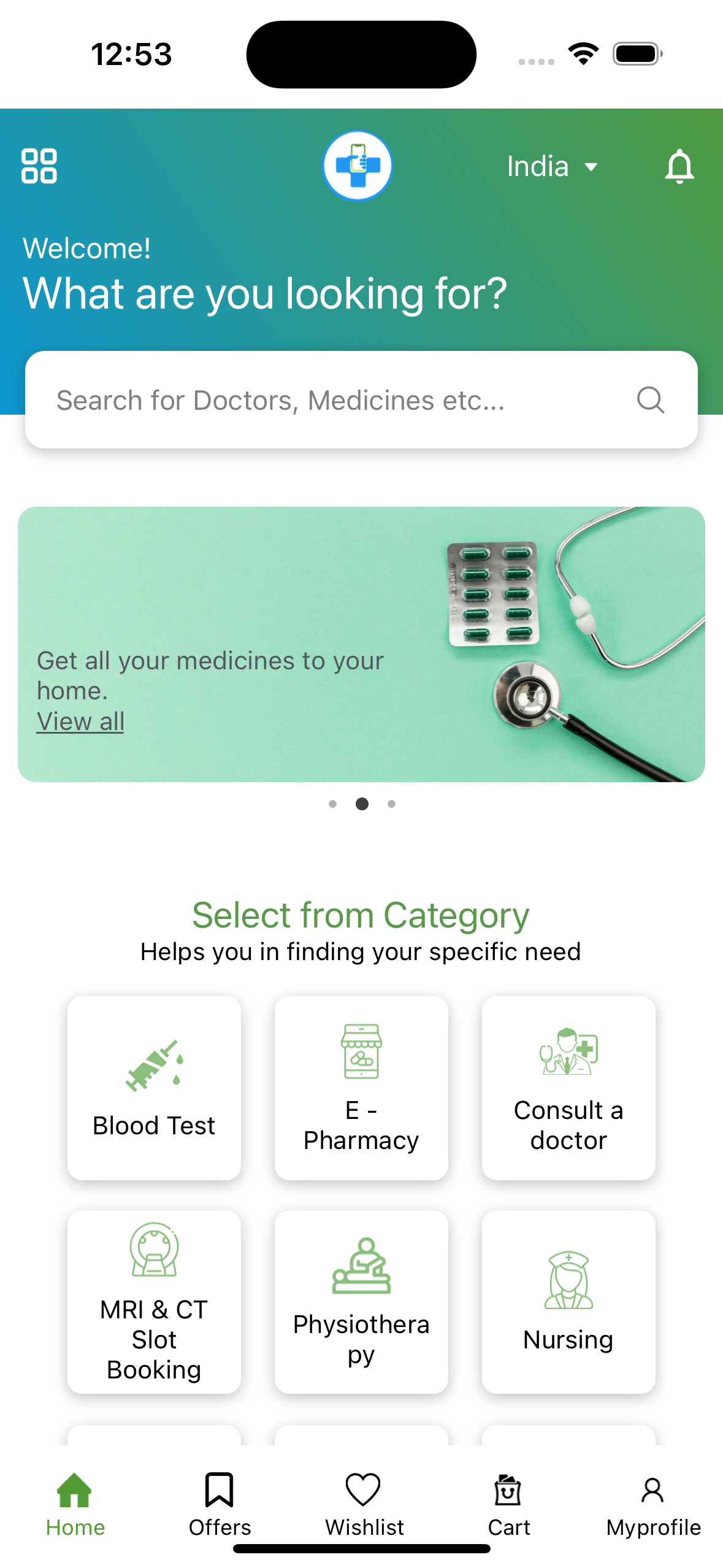
Task: Follow the View all link on the banner
Action: (x=80, y=721)
